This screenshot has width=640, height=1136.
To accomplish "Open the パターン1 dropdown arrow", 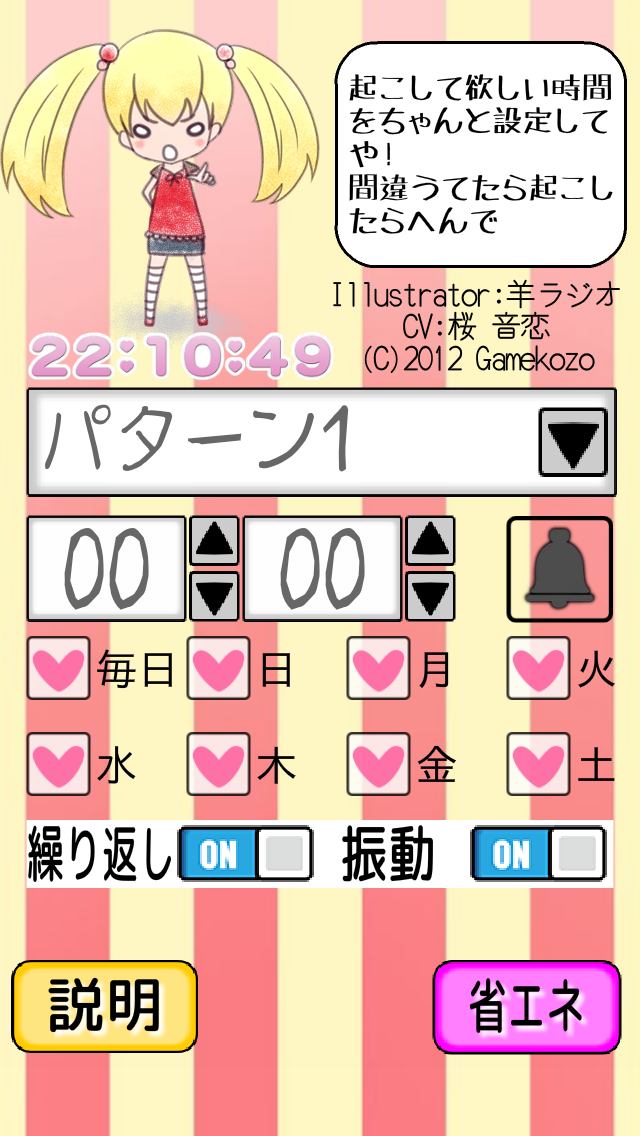I will coord(573,441).
